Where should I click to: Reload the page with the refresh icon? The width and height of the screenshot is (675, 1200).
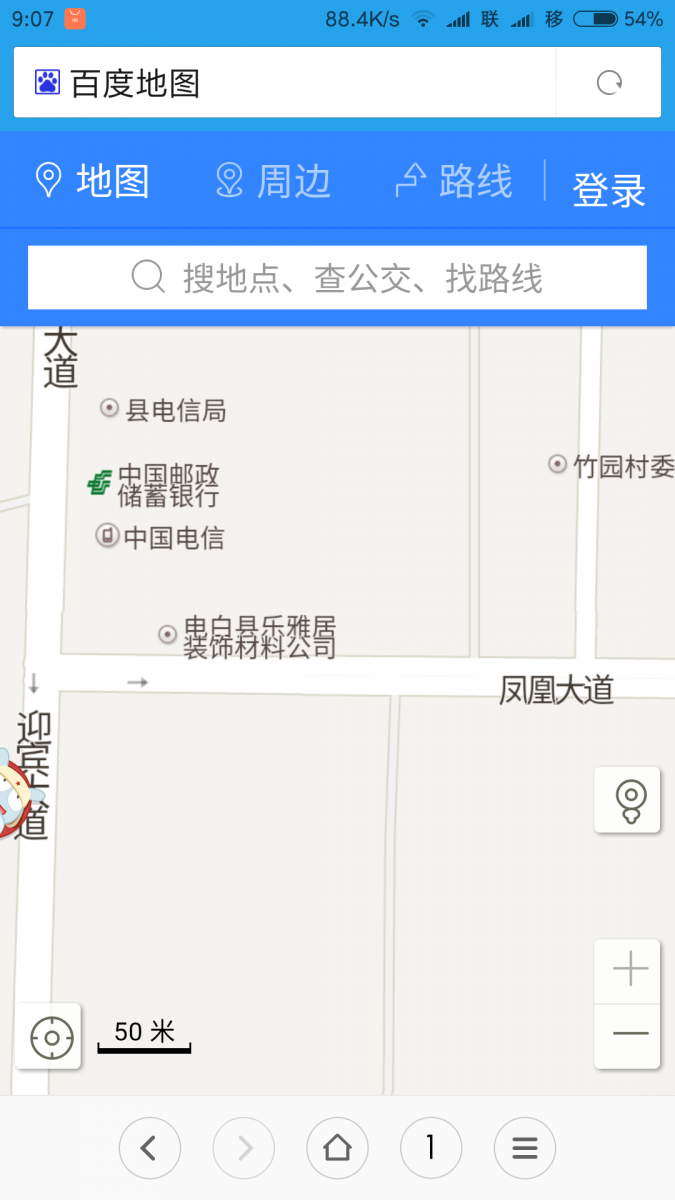610,83
